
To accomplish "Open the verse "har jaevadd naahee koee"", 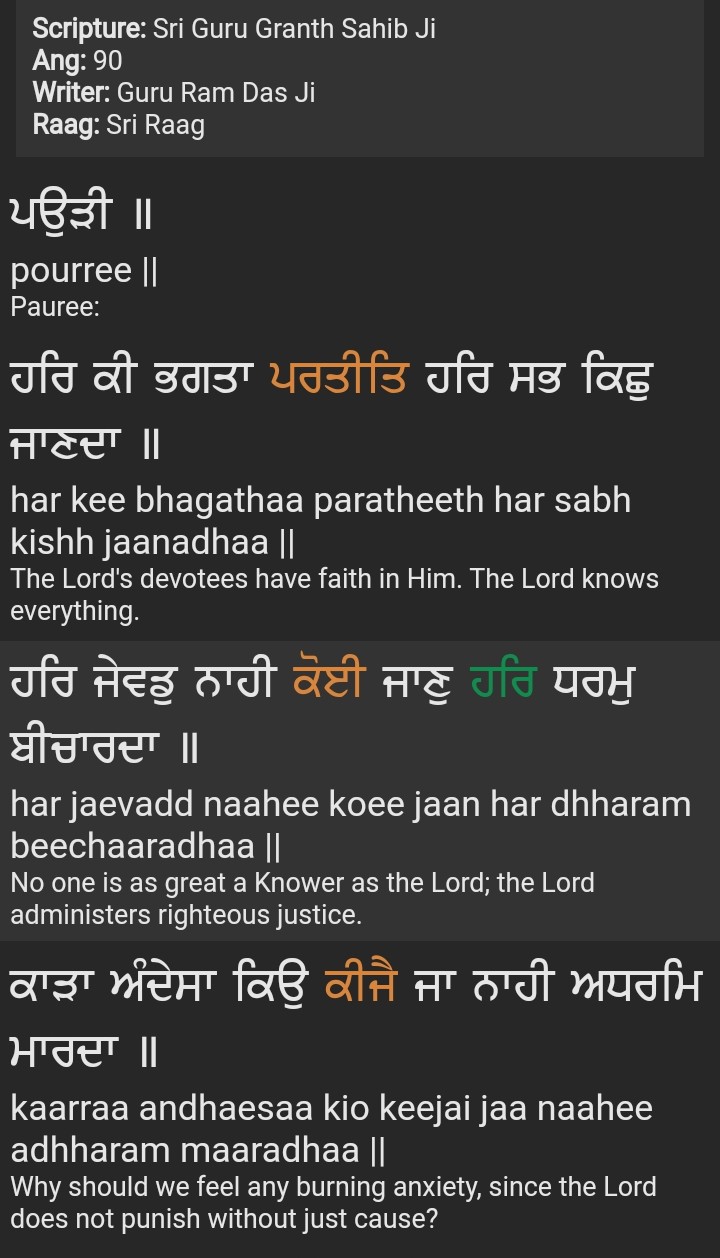I will tap(350, 824).
